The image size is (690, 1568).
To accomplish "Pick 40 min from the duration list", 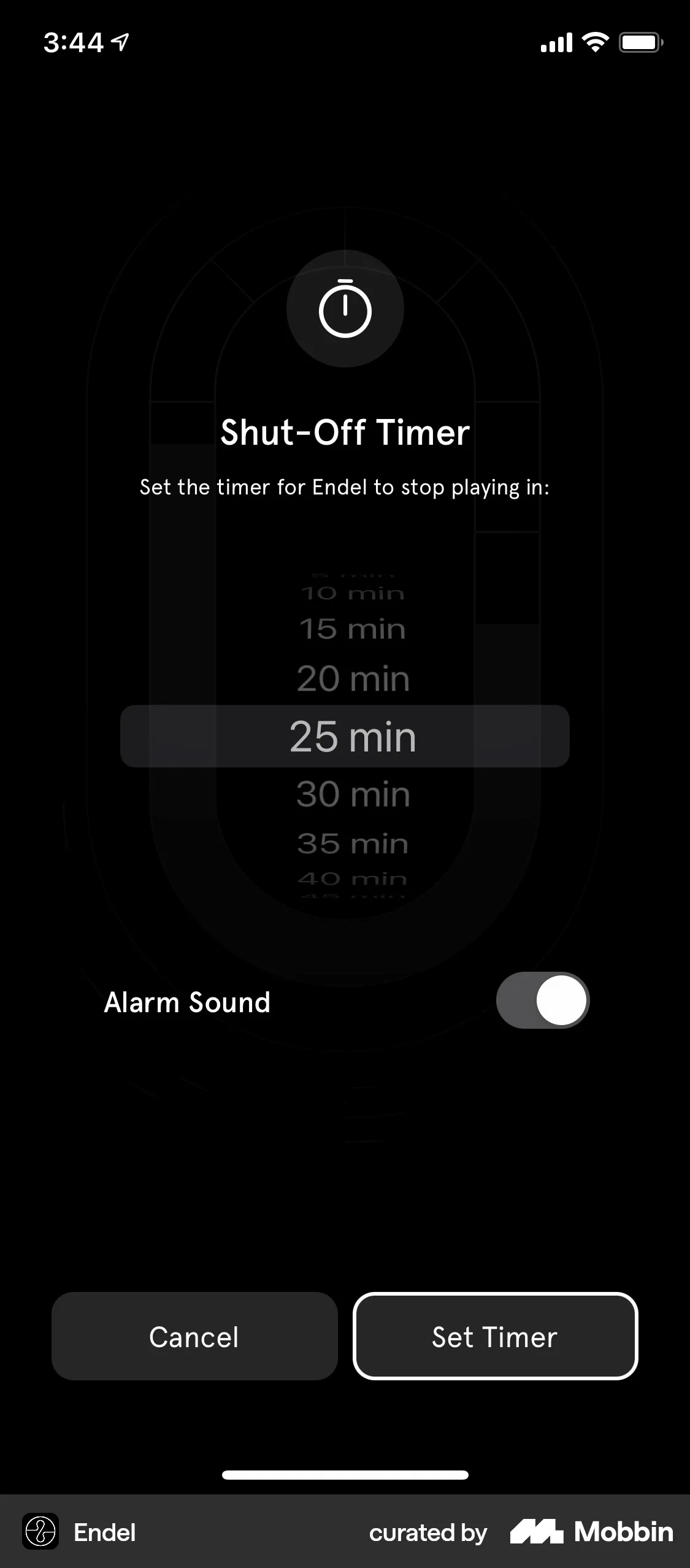I will click(351, 877).
